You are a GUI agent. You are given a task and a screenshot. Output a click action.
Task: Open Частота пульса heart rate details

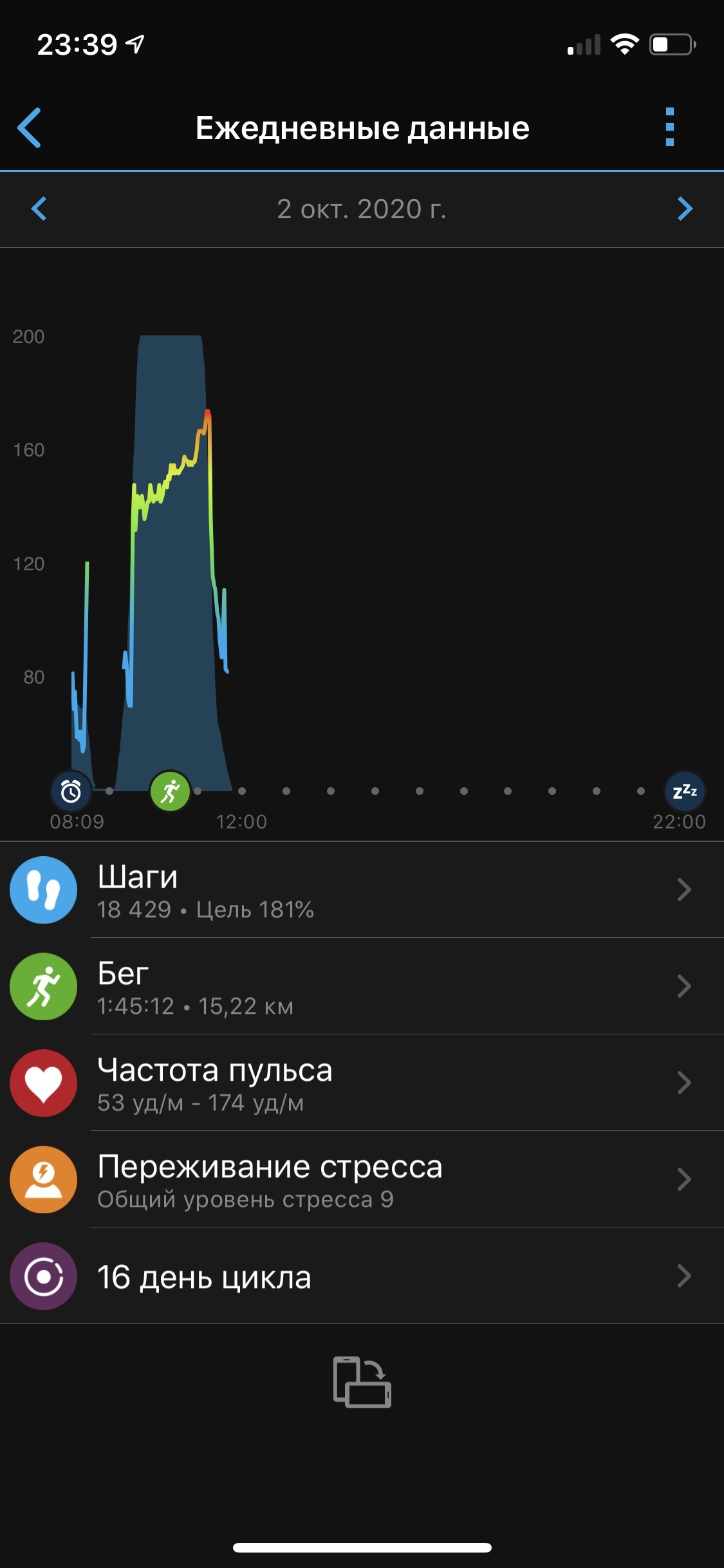(362, 1083)
